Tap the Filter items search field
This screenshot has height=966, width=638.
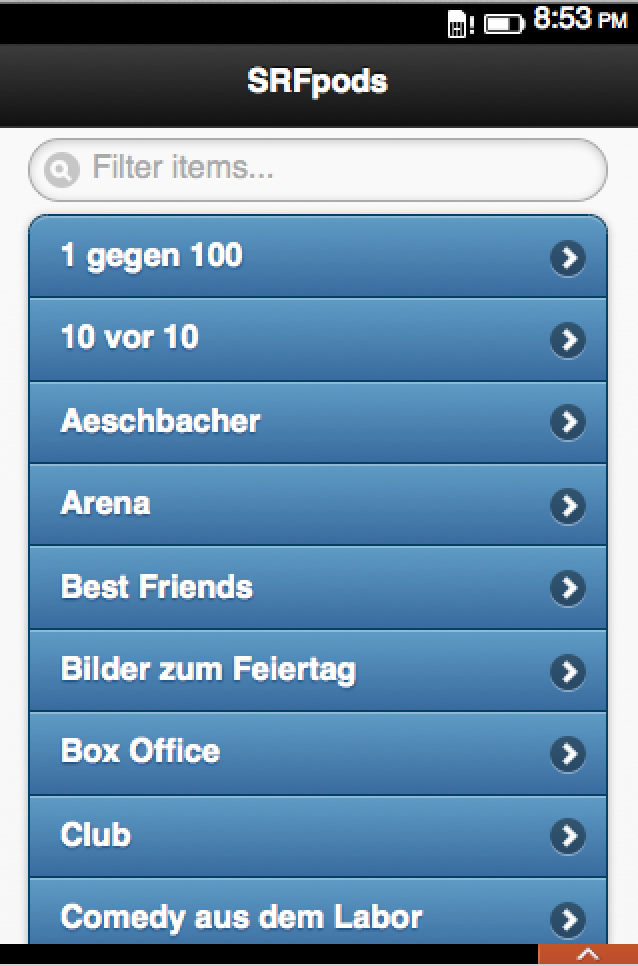click(x=330, y=169)
